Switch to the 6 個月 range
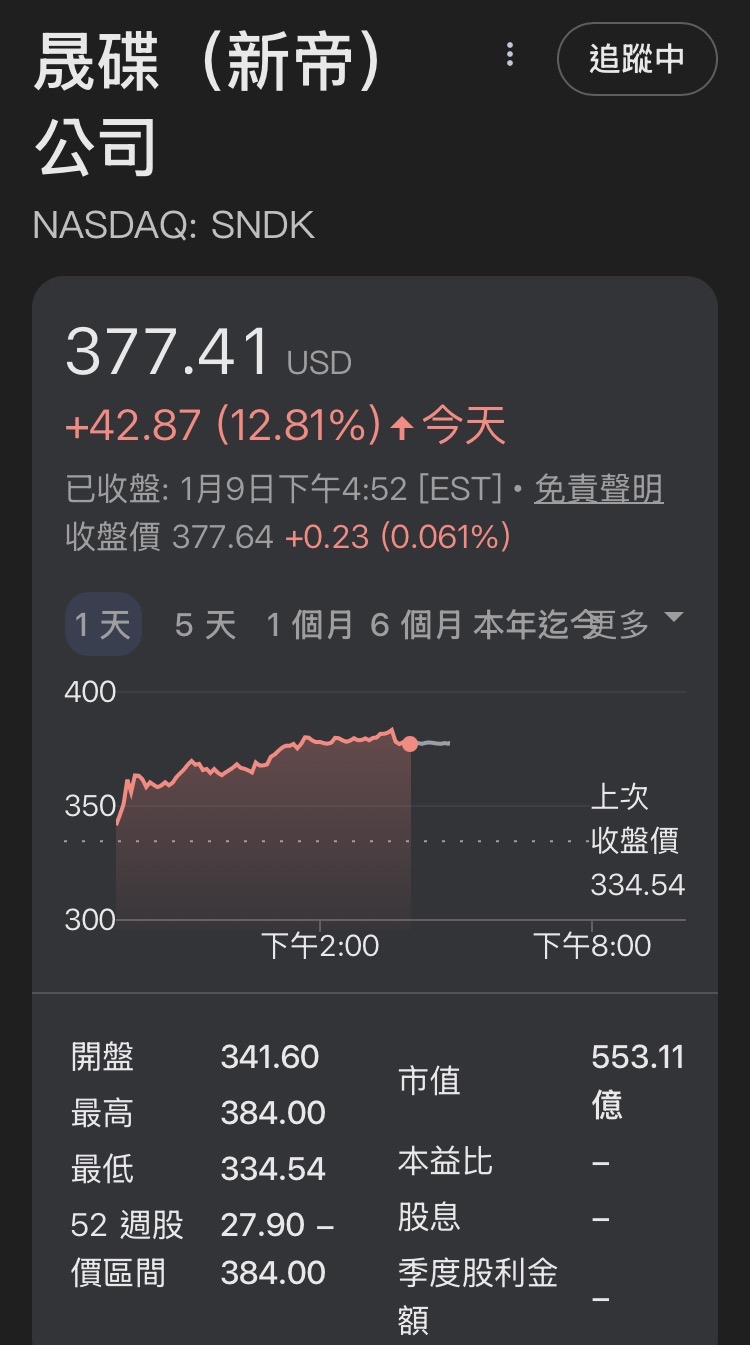This screenshot has width=750, height=1345. pos(416,625)
